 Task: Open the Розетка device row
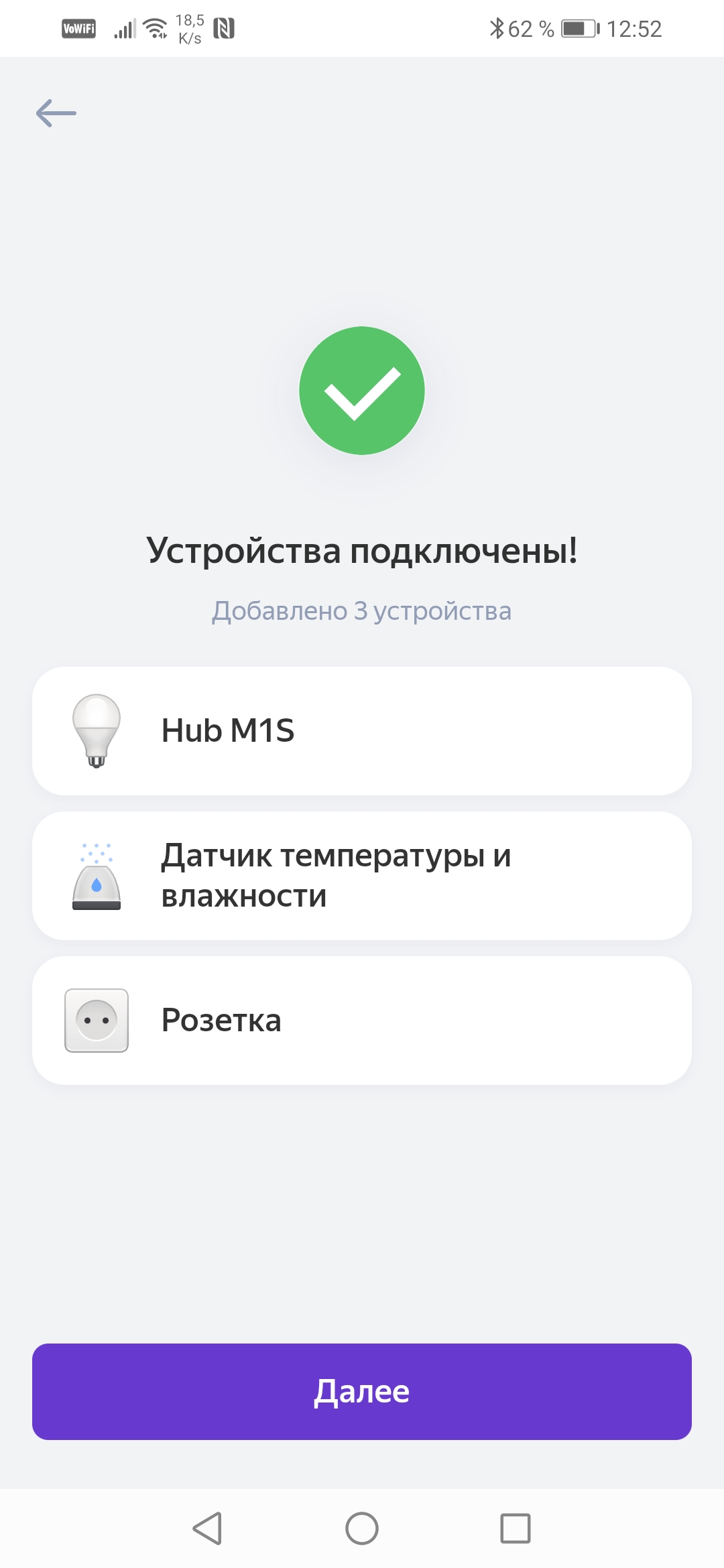coord(362,1020)
